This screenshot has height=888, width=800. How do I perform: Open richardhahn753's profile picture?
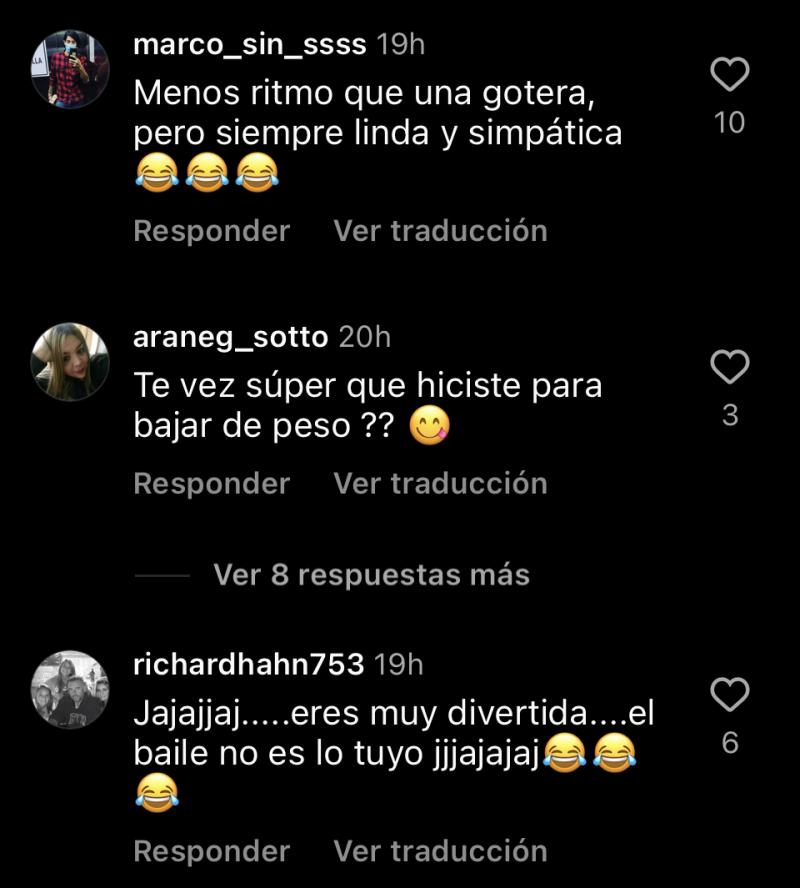click(x=69, y=689)
